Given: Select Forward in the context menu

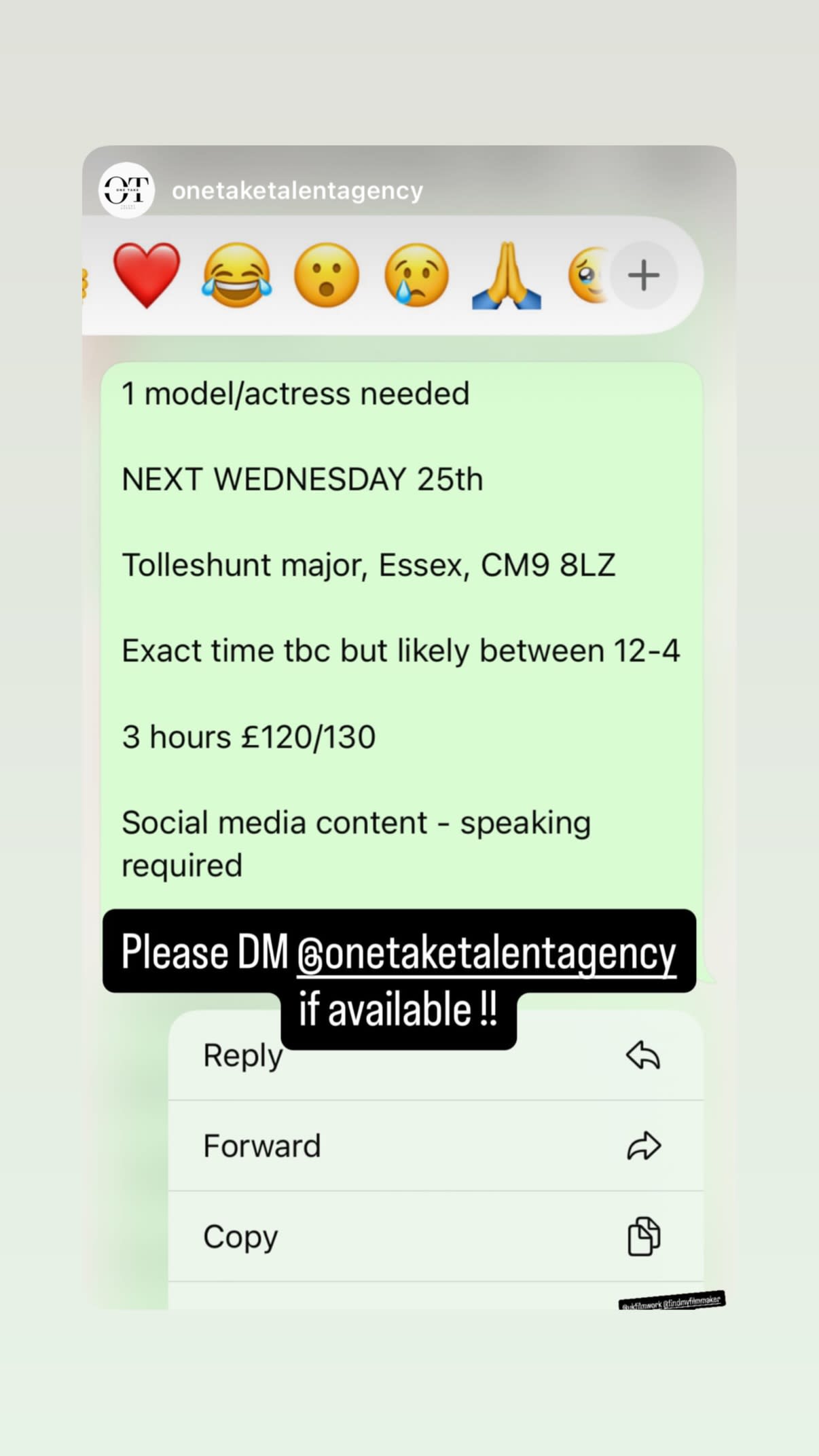Looking at the screenshot, I should point(260,1146).
